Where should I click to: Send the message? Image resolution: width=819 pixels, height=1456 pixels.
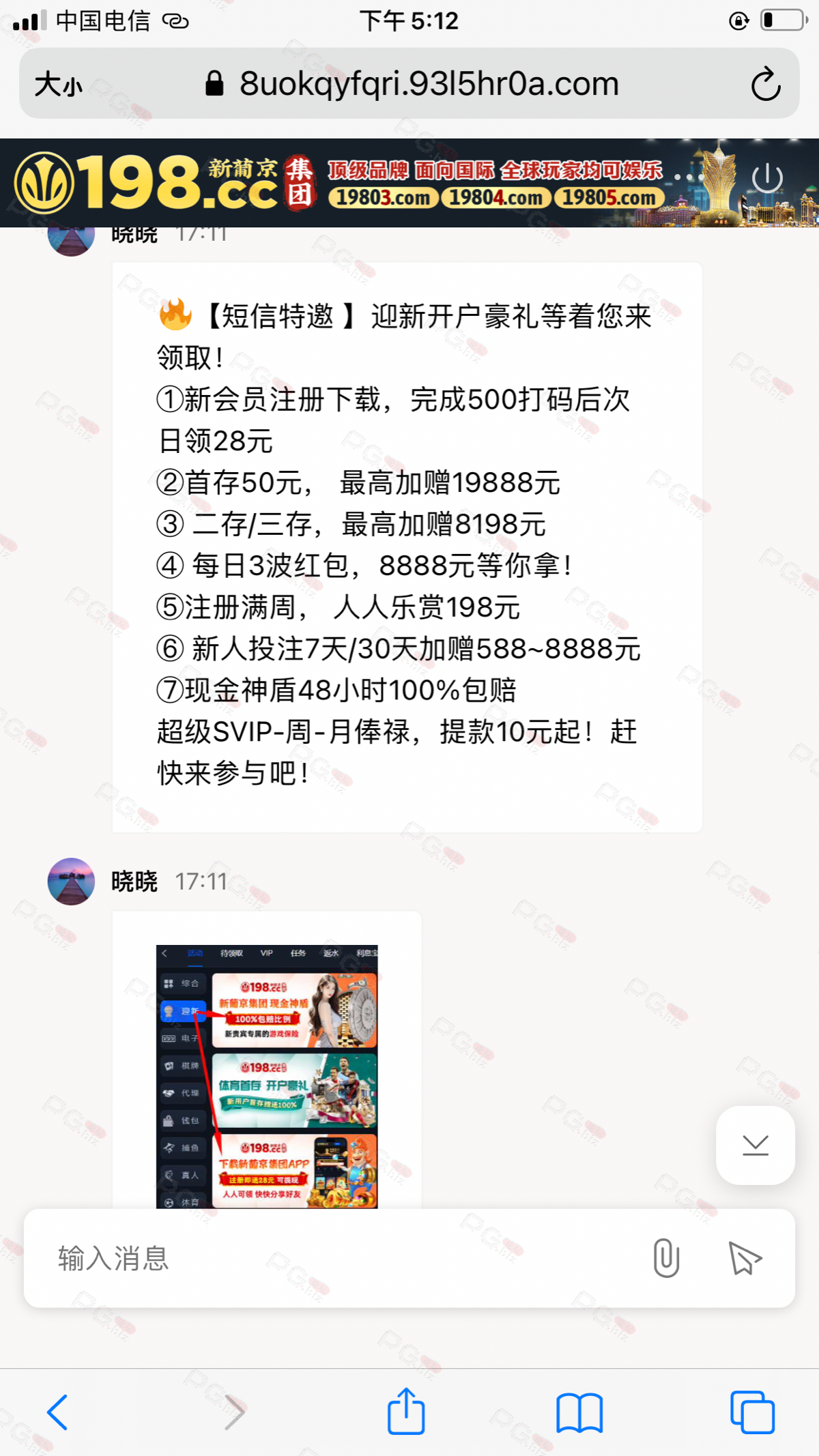tap(745, 1258)
